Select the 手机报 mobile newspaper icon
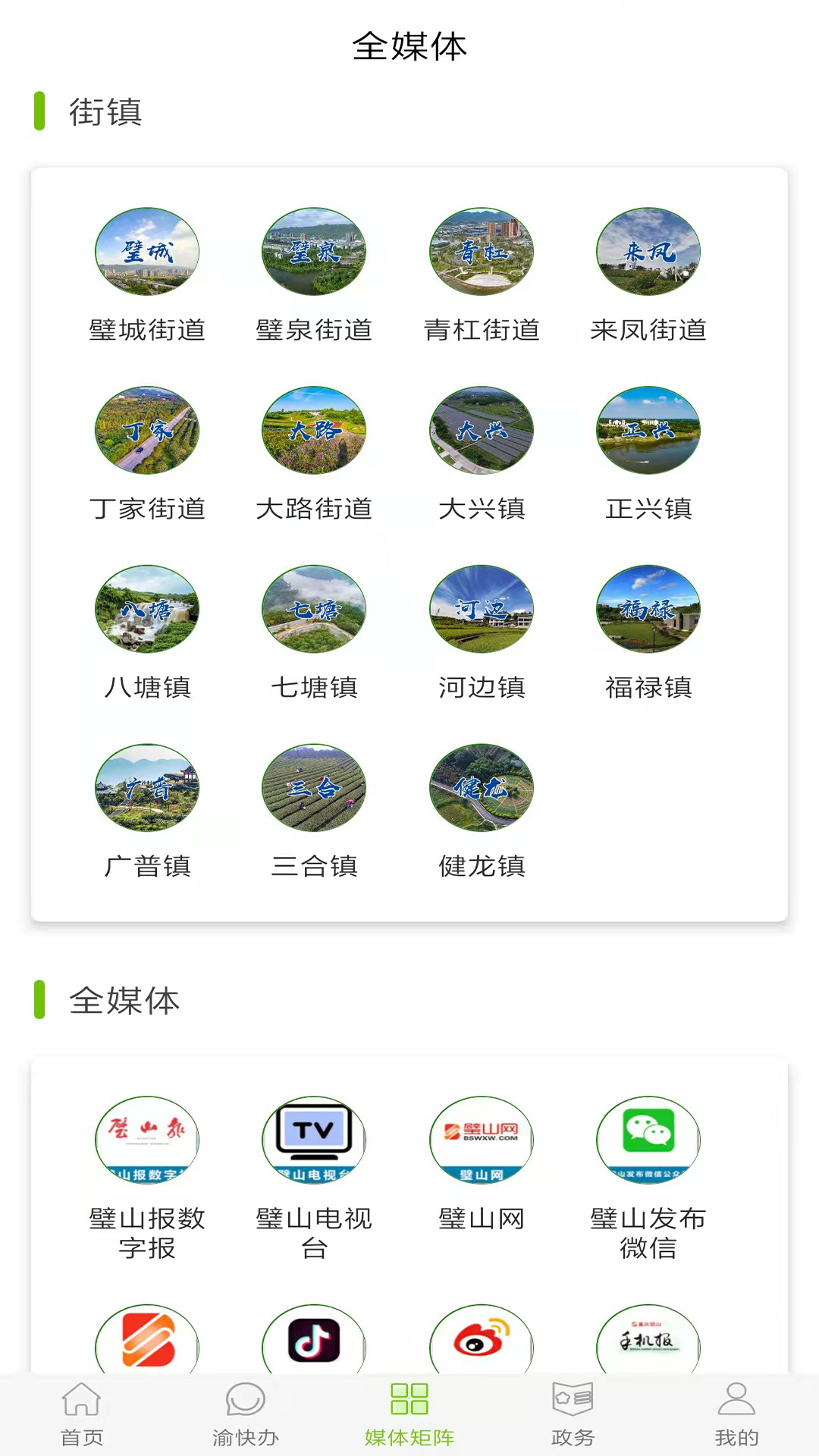819x1456 pixels. tap(647, 1342)
